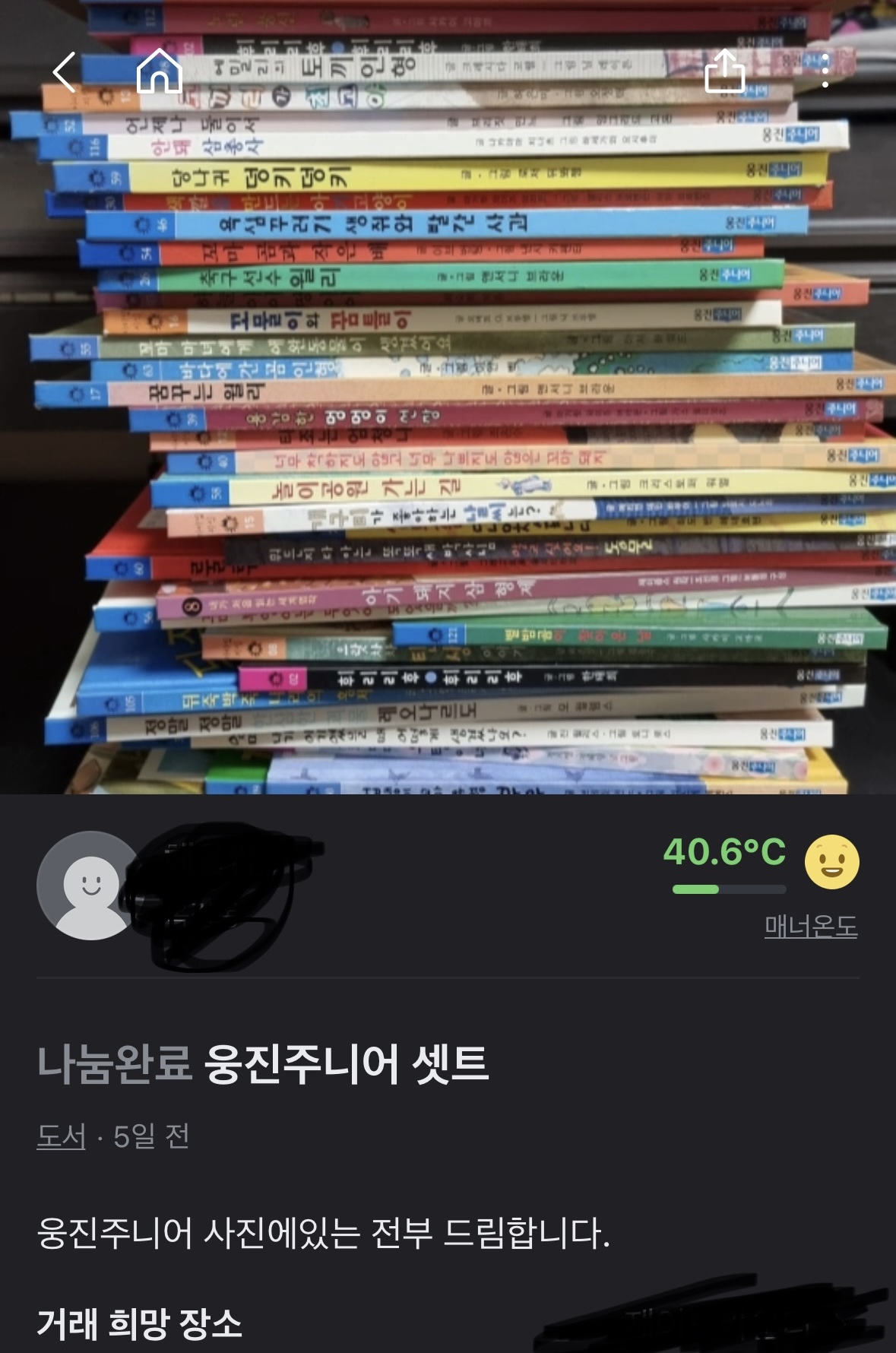Share this listing
The width and height of the screenshot is (896, 1353).
click(x=724, y=71)
